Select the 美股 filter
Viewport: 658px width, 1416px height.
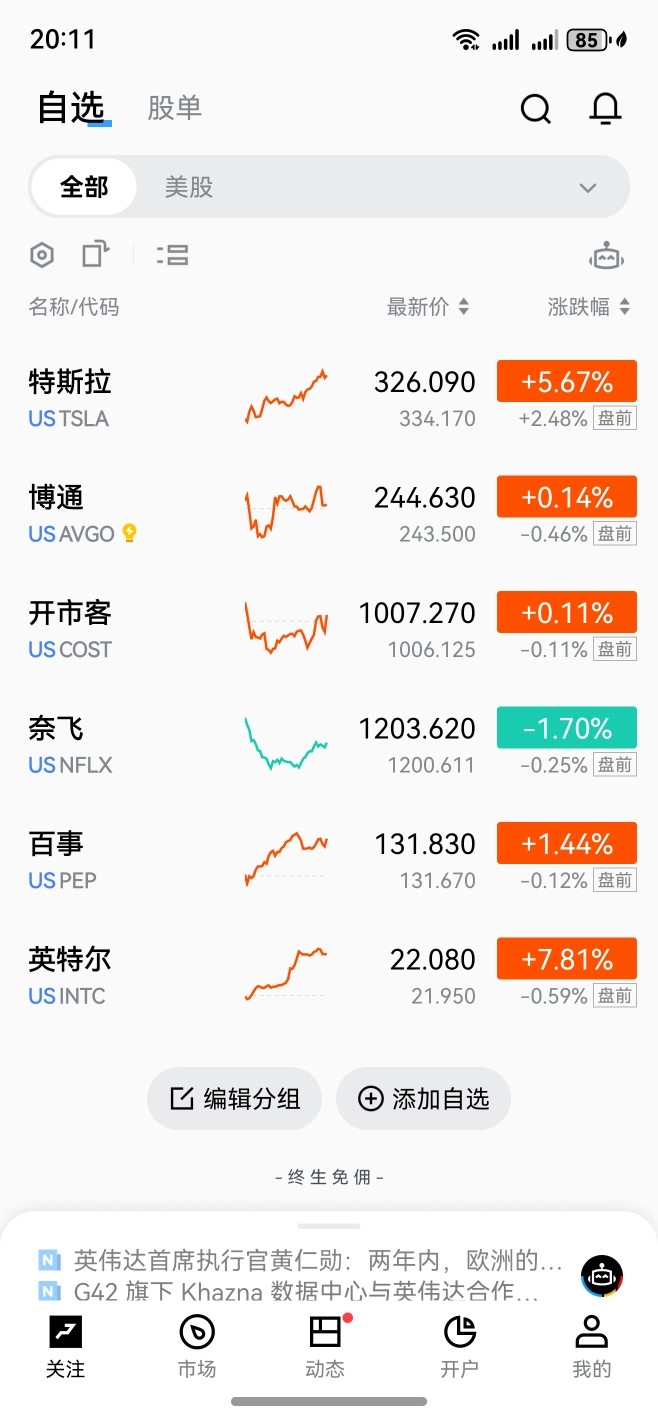click(189, 187)
